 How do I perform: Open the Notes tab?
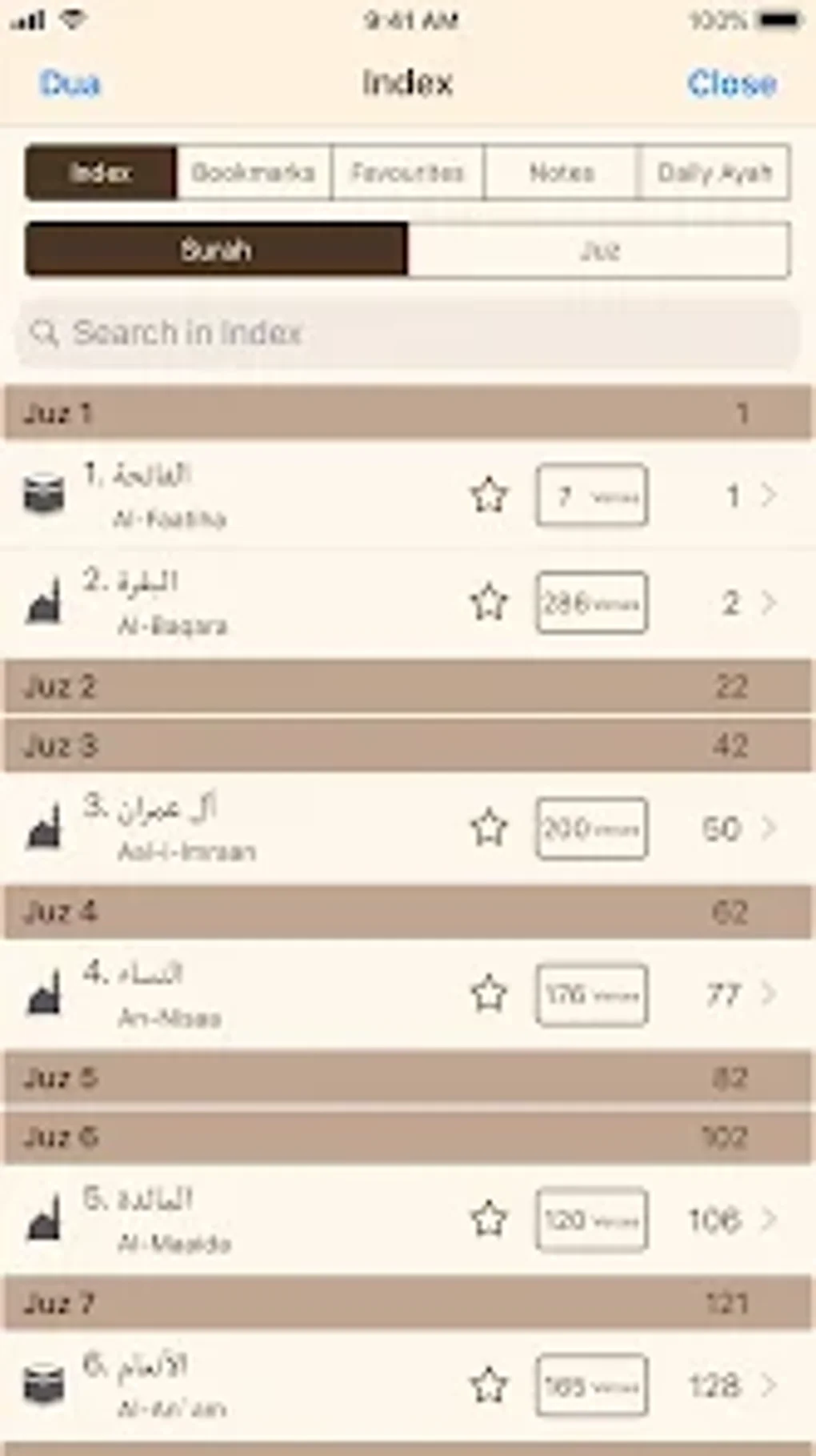(561, 172)
